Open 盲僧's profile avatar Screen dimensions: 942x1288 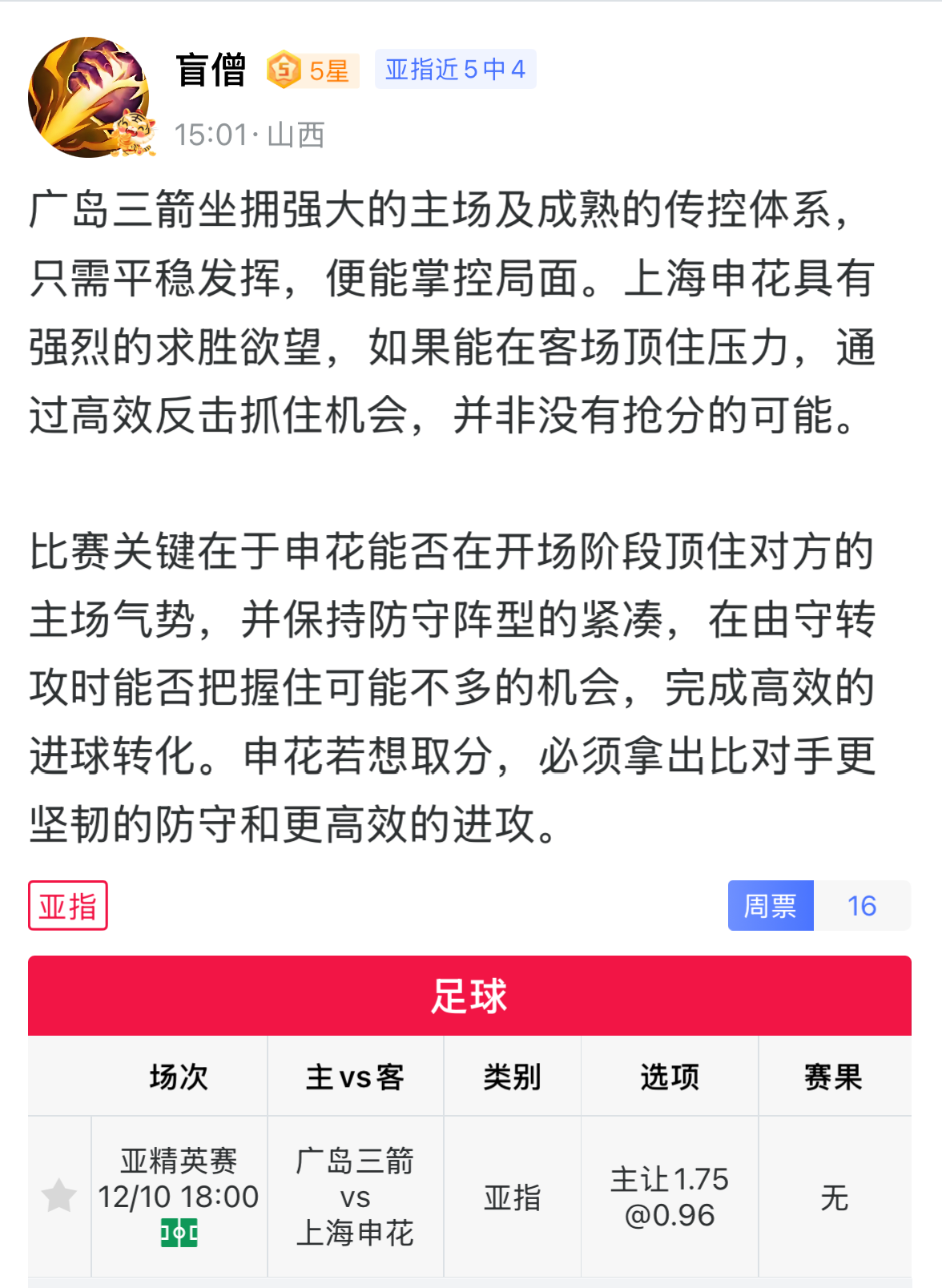tap(89, 97)
